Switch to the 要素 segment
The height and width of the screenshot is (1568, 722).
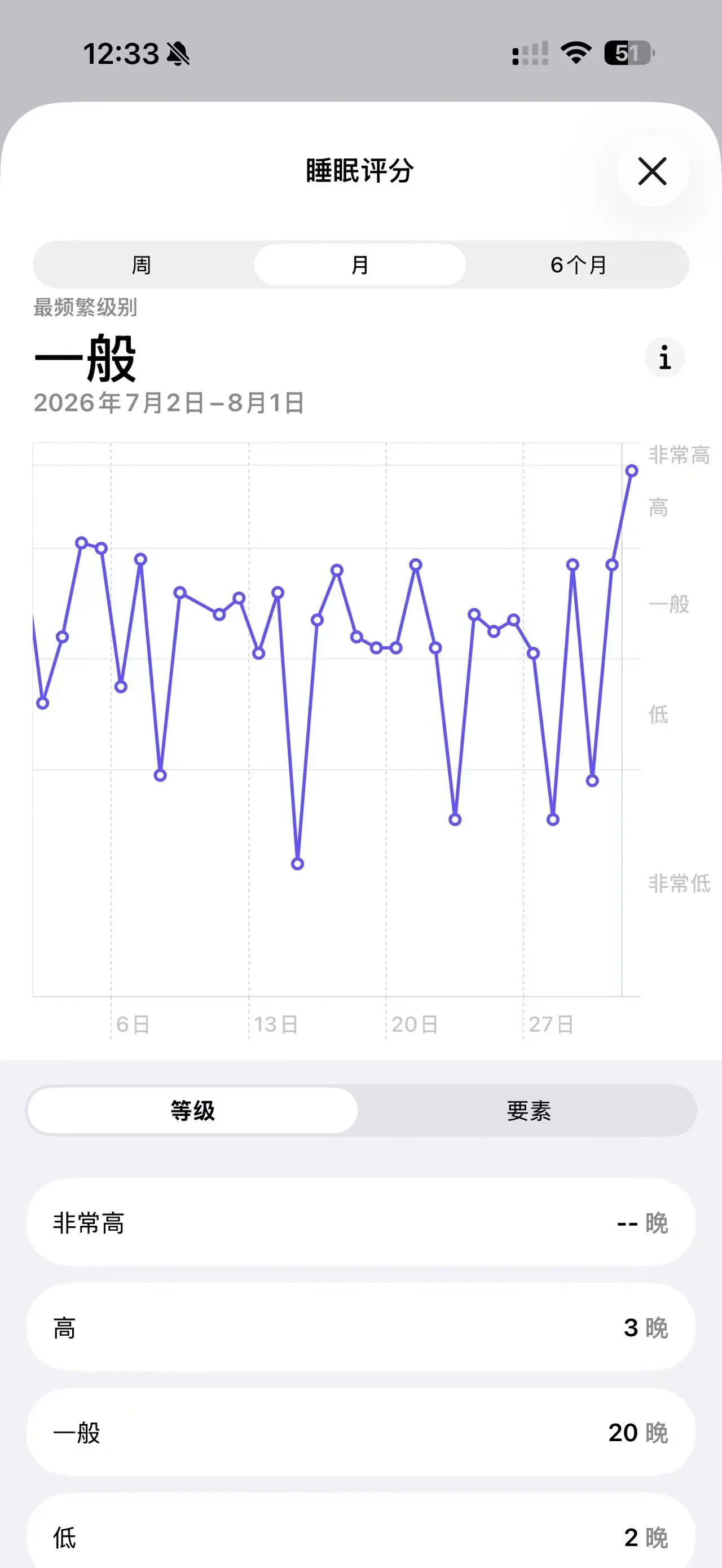coord(529,1110)
